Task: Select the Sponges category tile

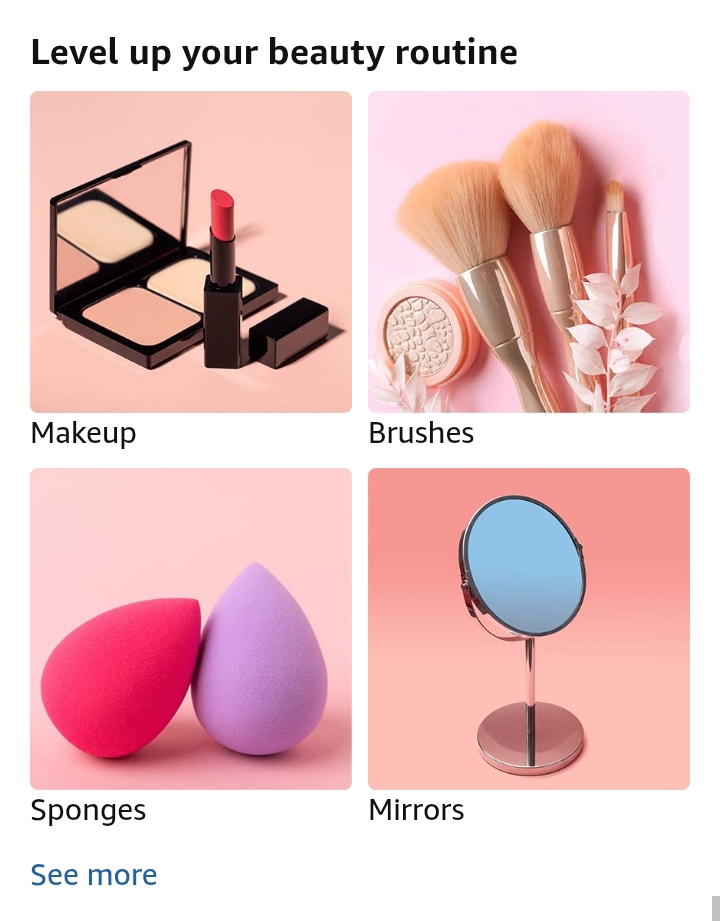Action: pyautogui.click(x=190, y=629)
